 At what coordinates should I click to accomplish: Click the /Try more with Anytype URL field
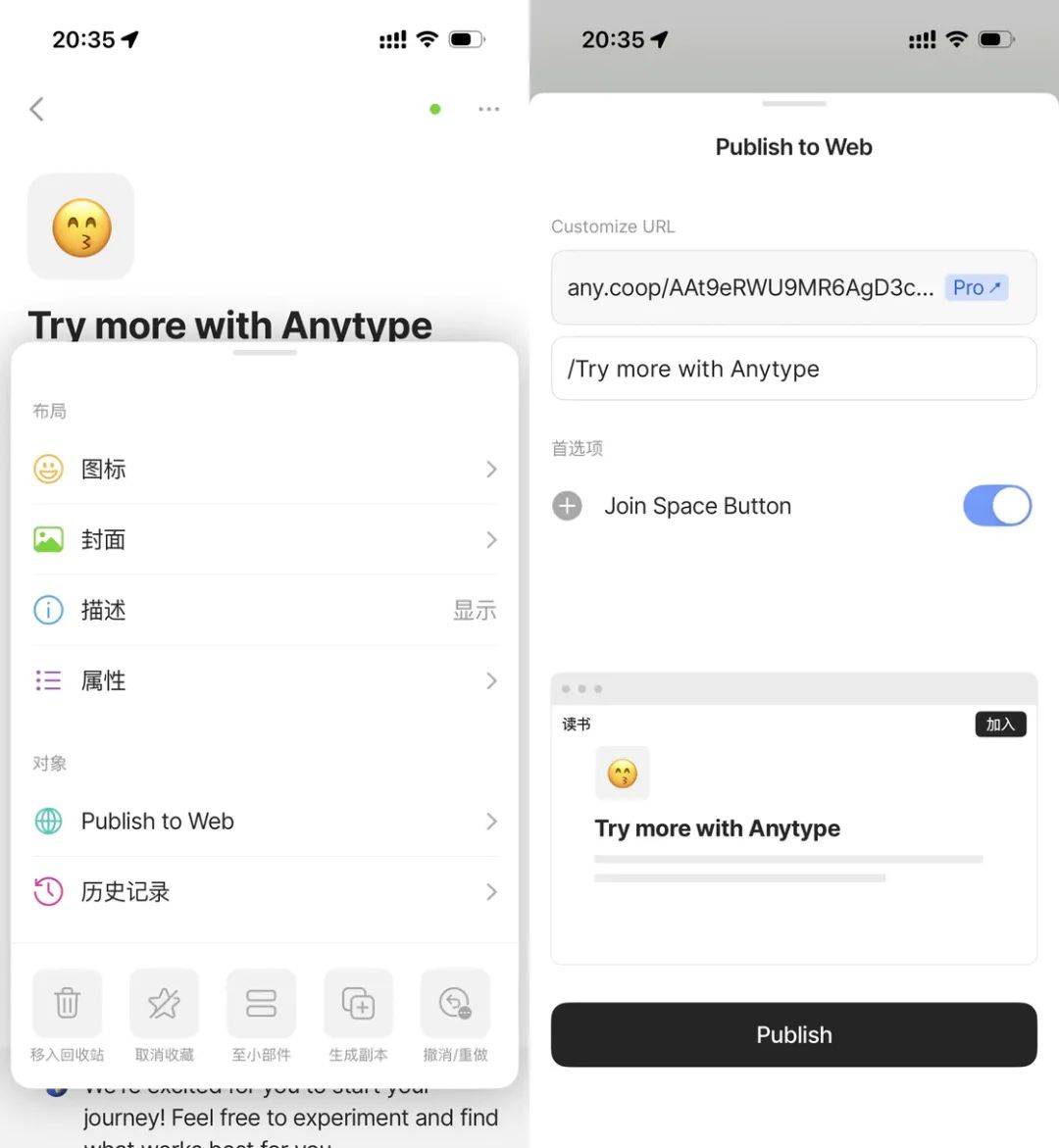[x=794, y=369]
